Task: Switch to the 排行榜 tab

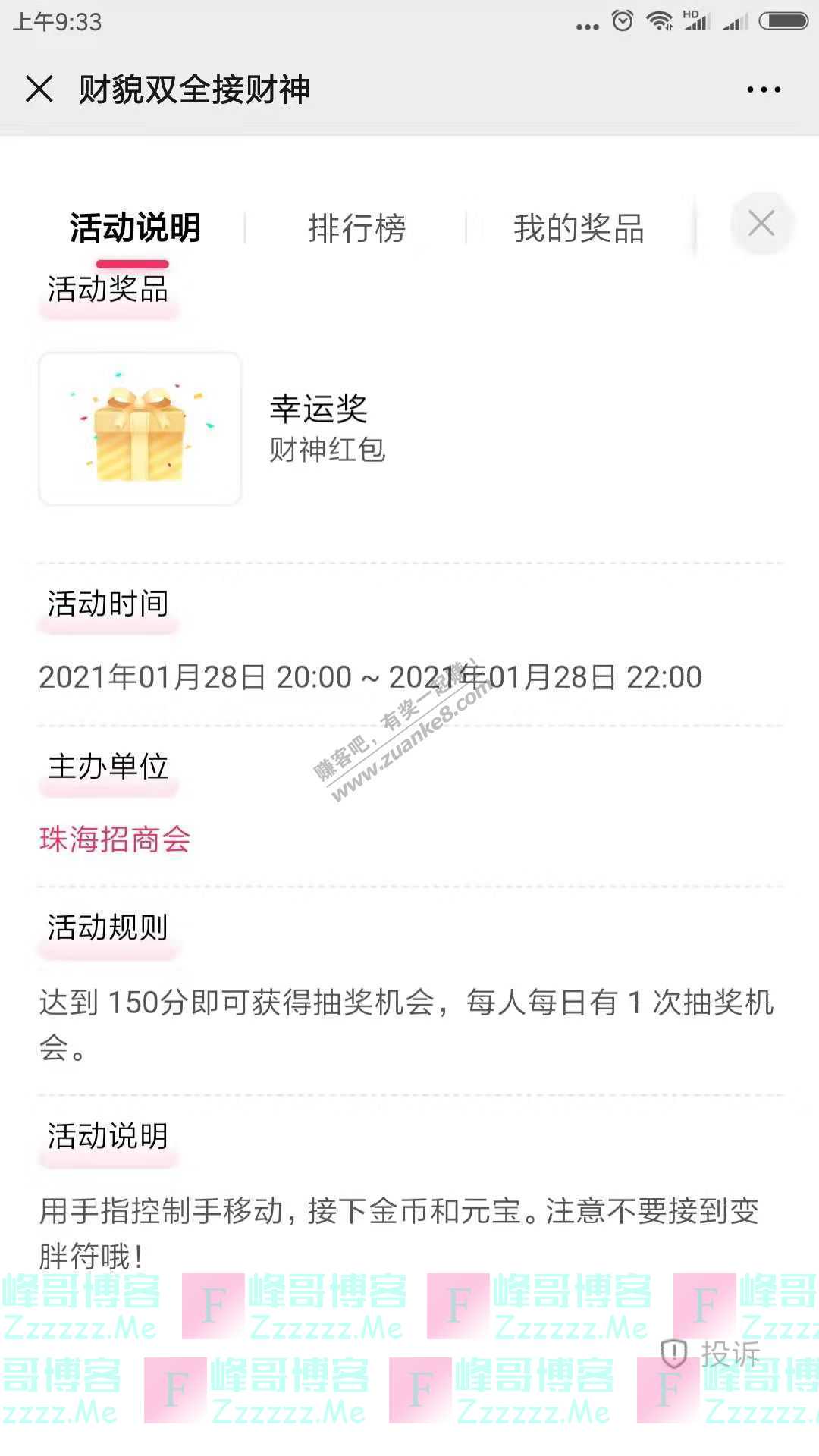Action: (x=356, y=228)
